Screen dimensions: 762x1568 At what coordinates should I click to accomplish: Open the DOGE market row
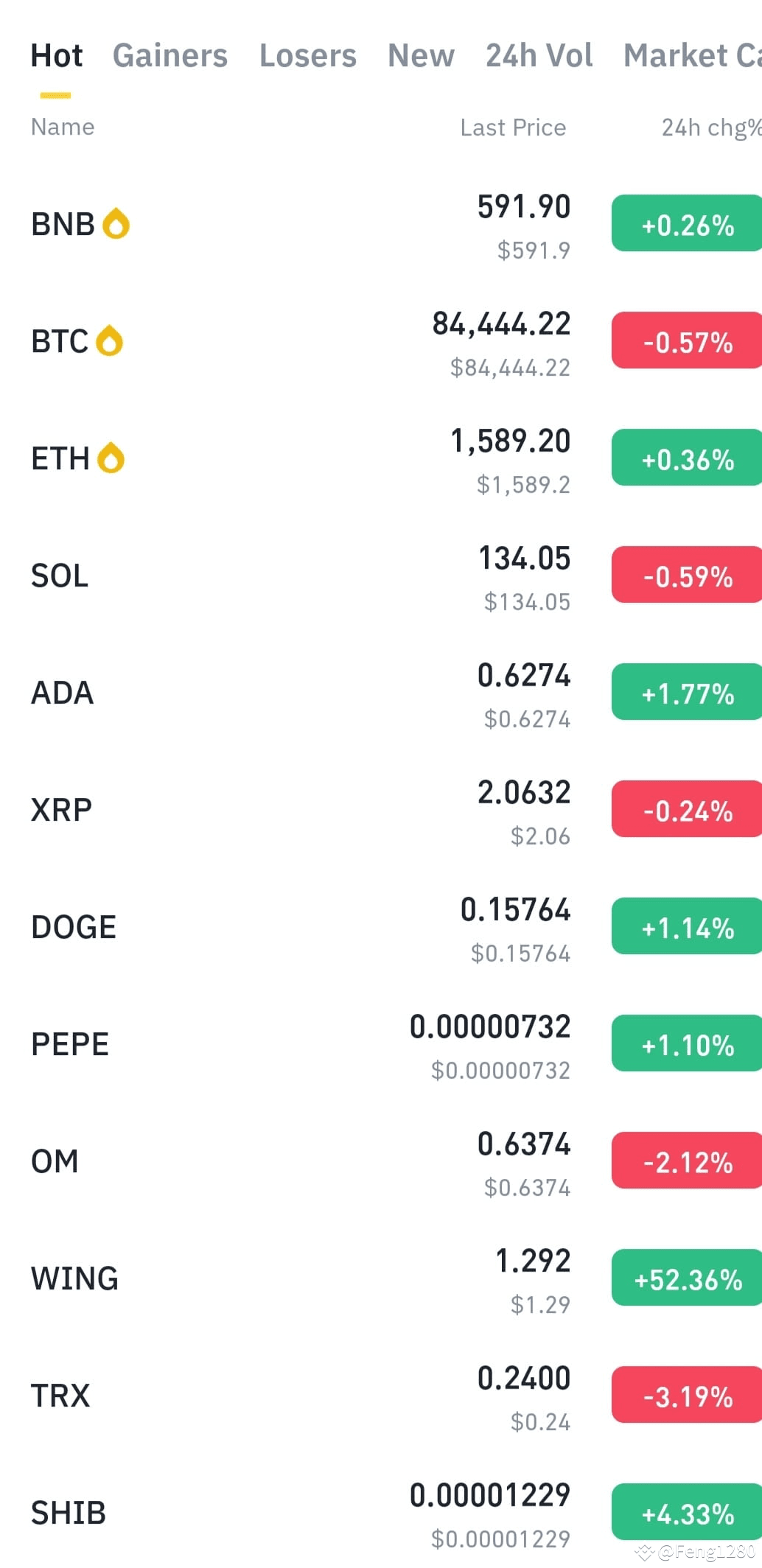tap(381, 927)
